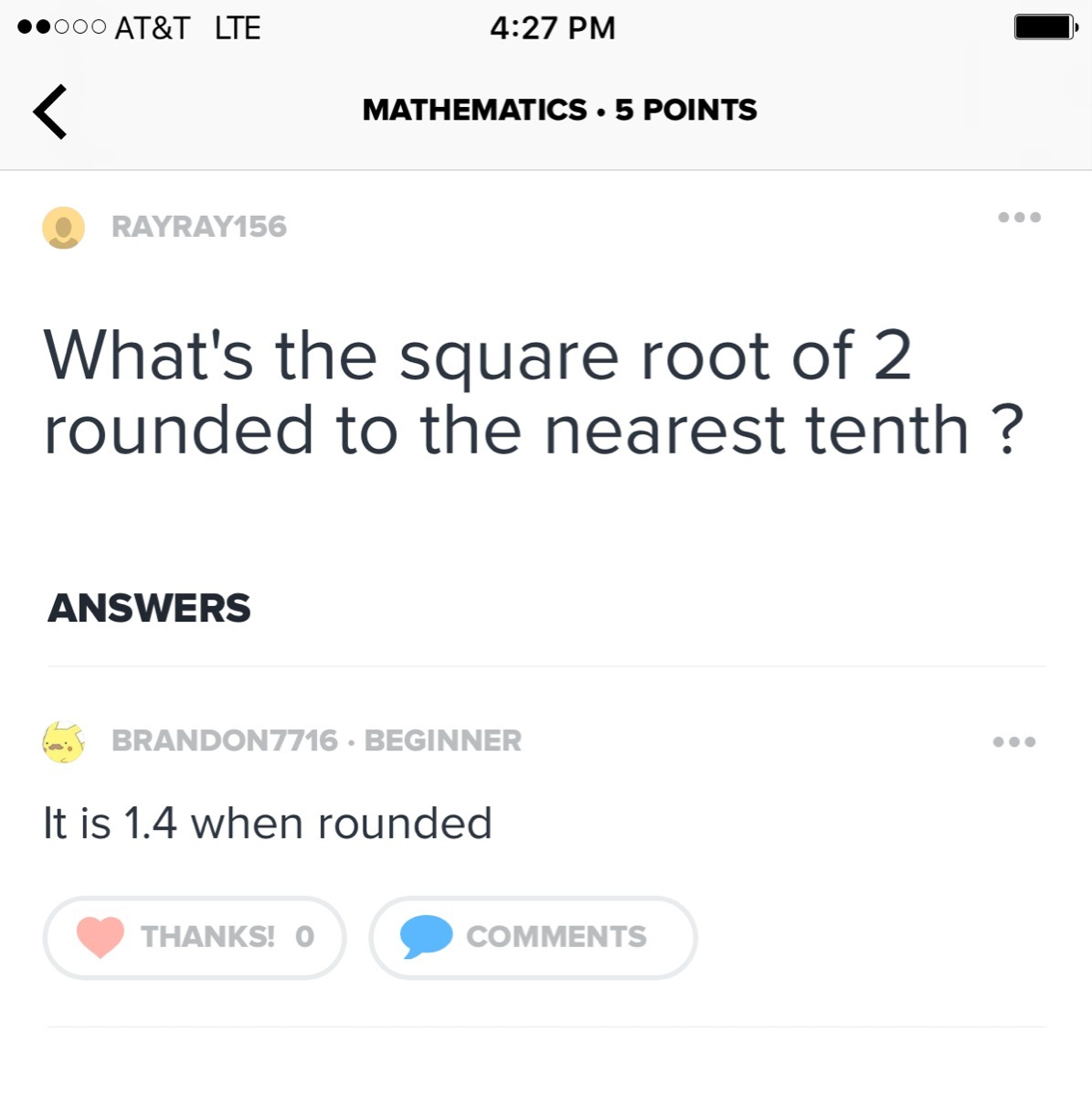Open RAYRAY156's profile avatar
The height and width of the screenshot is (1097, 1092).
pyautogui.click(x=63, y=228)
